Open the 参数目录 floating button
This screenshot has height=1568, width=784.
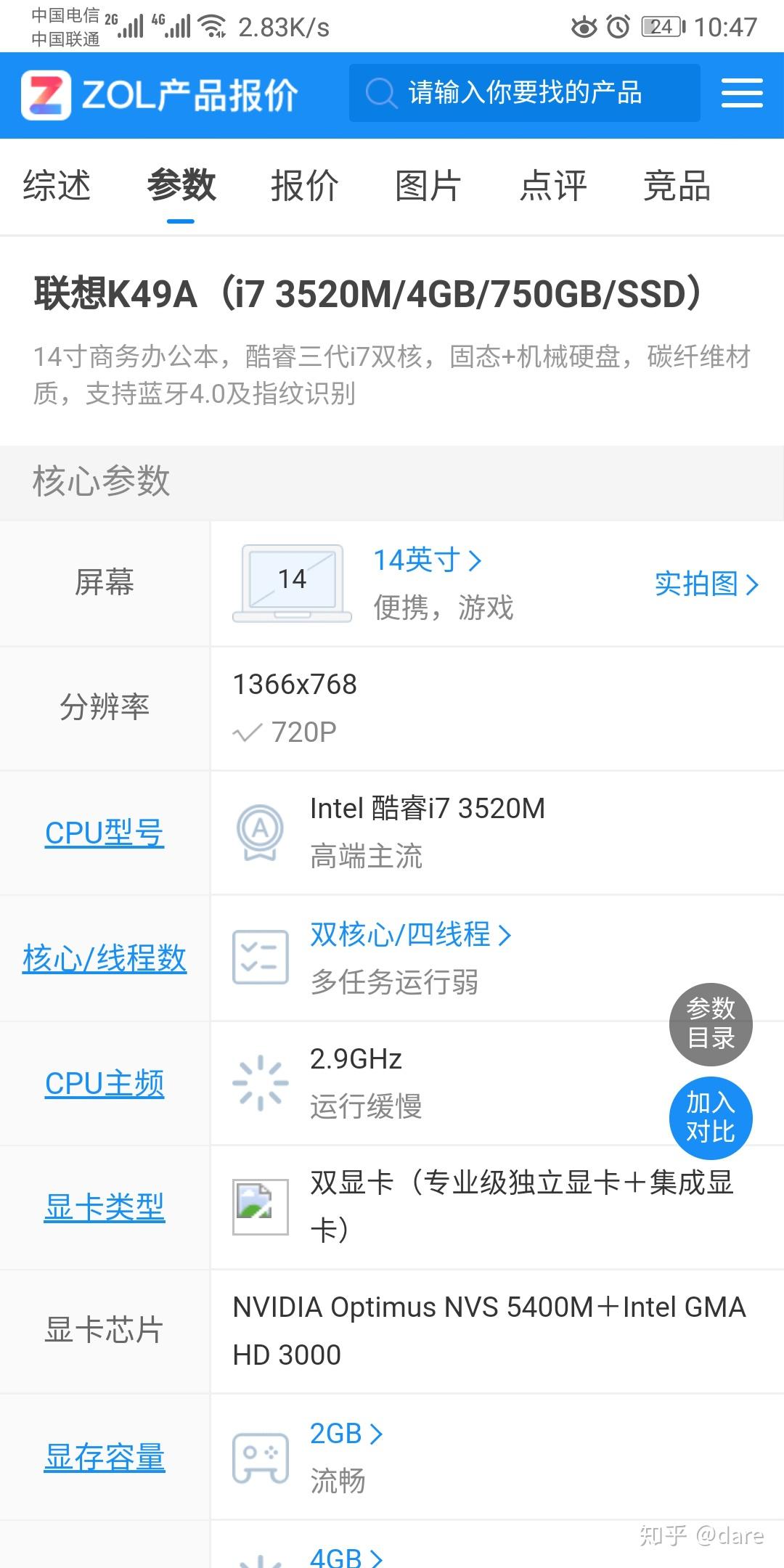tap(711, 1024)
